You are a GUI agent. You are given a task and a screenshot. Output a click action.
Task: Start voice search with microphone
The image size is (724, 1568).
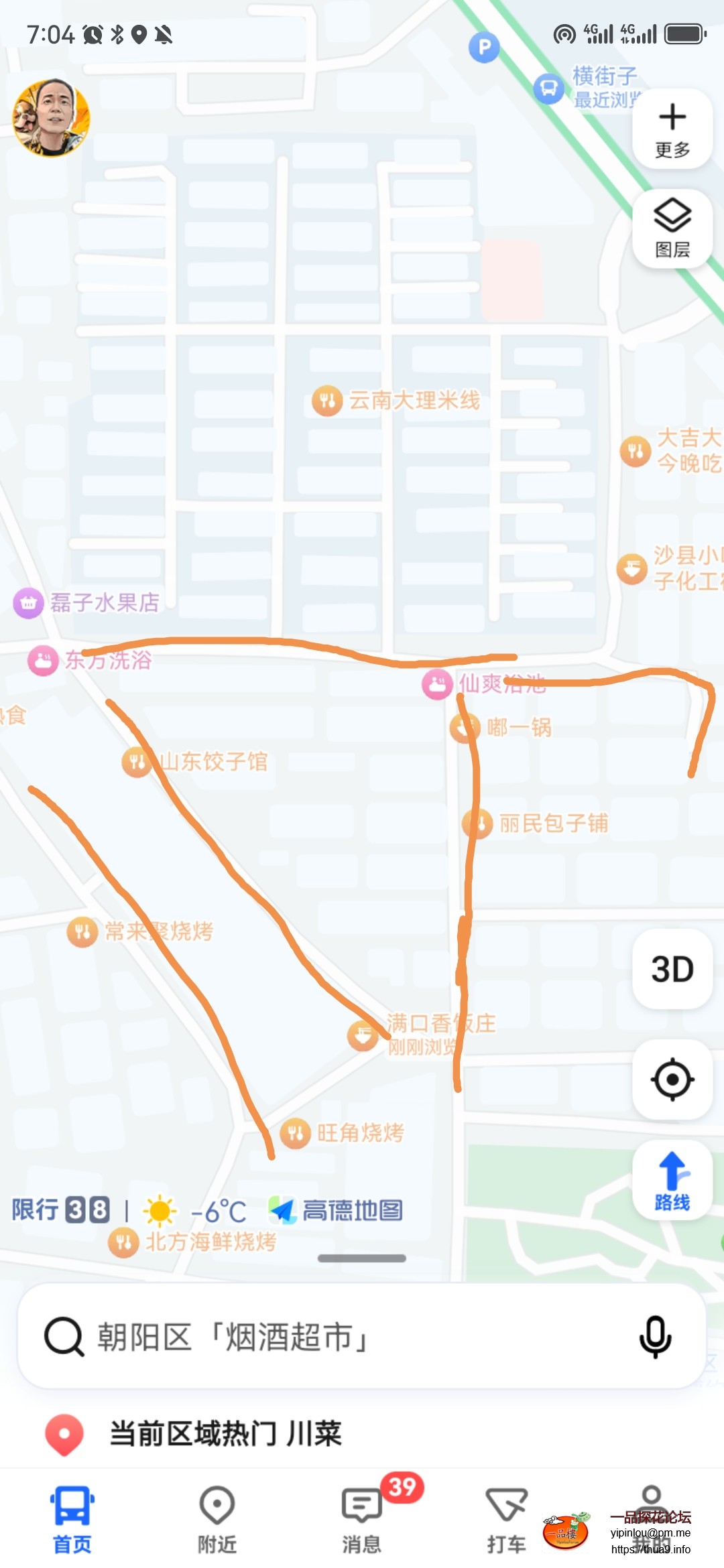click(655, 1337)
